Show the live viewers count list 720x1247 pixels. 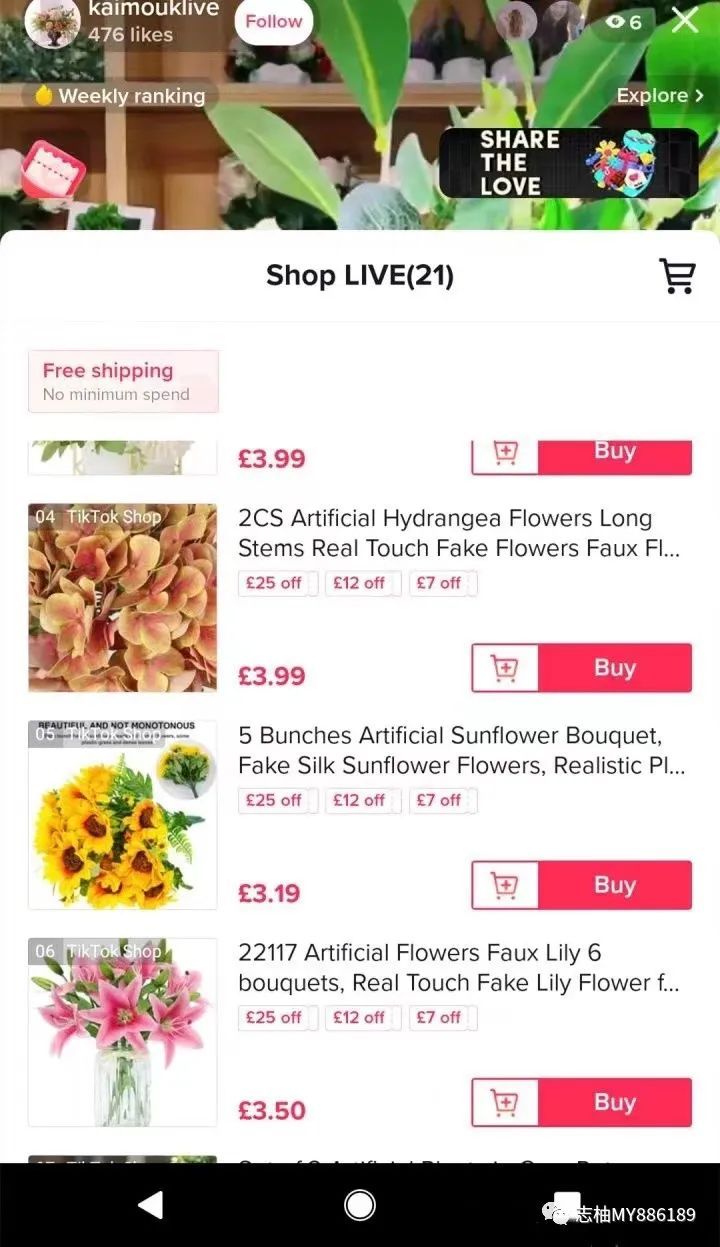624,22
